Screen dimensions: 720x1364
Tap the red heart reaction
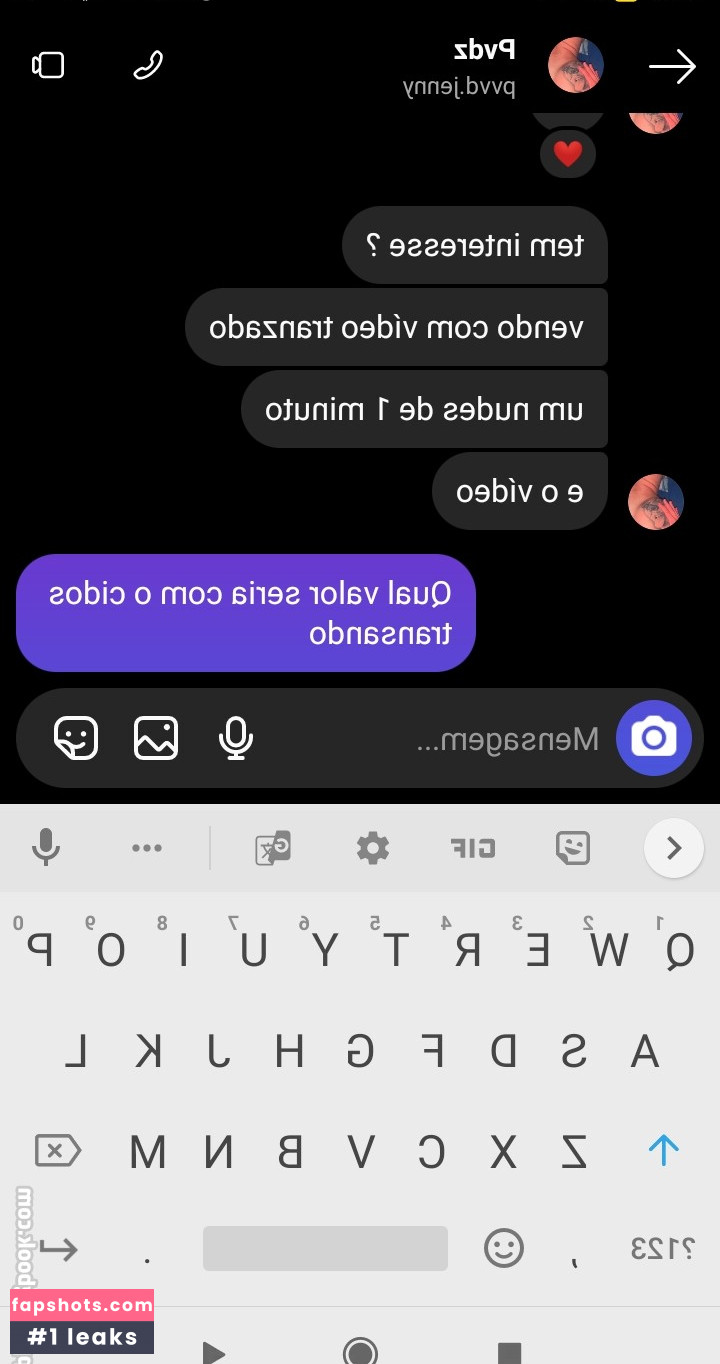pos(568,154)
